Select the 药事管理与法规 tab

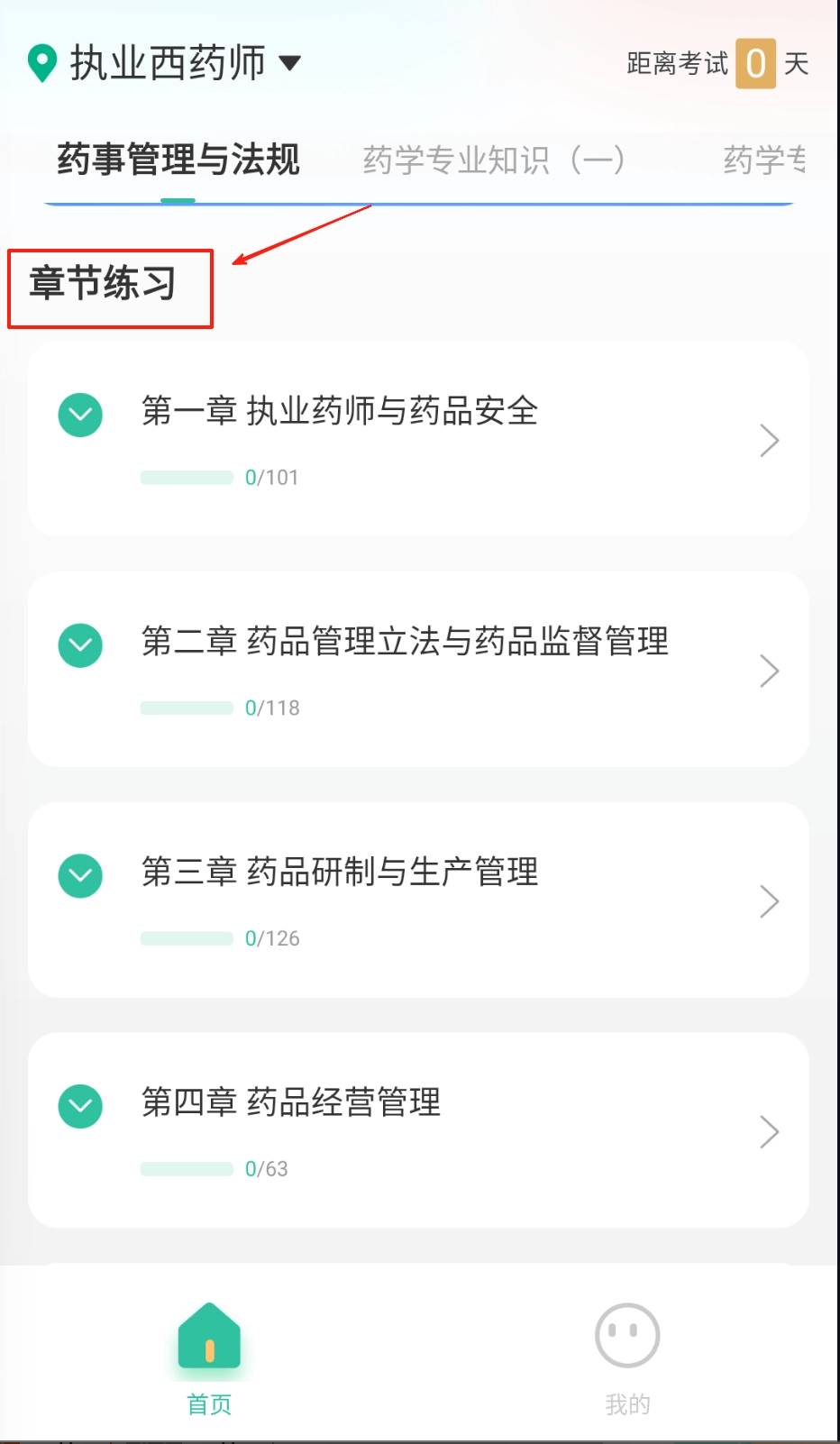coord(178,160)
